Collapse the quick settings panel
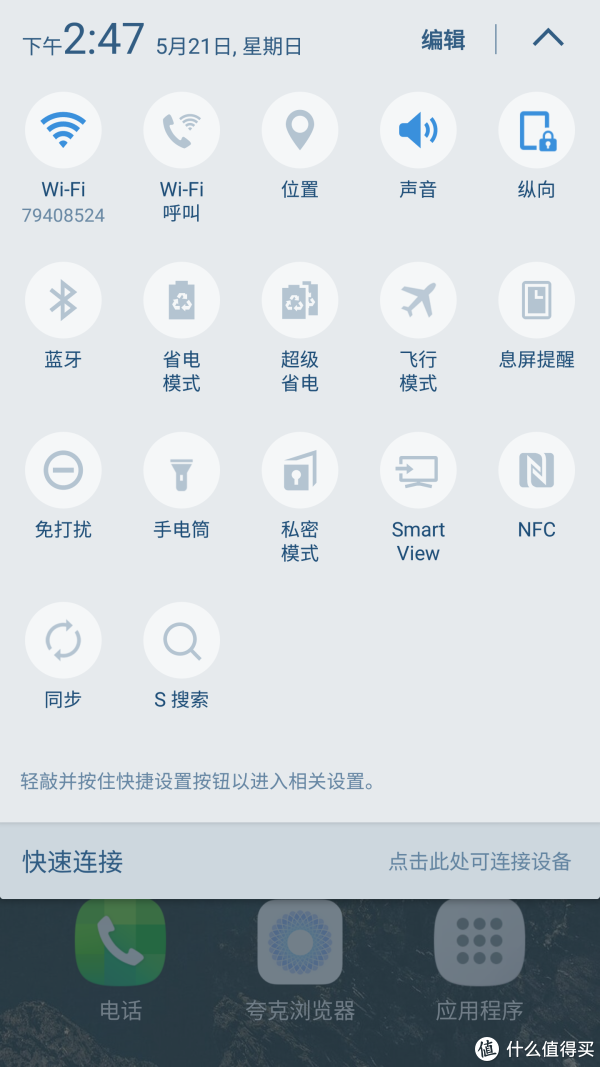 coord(548,39)
